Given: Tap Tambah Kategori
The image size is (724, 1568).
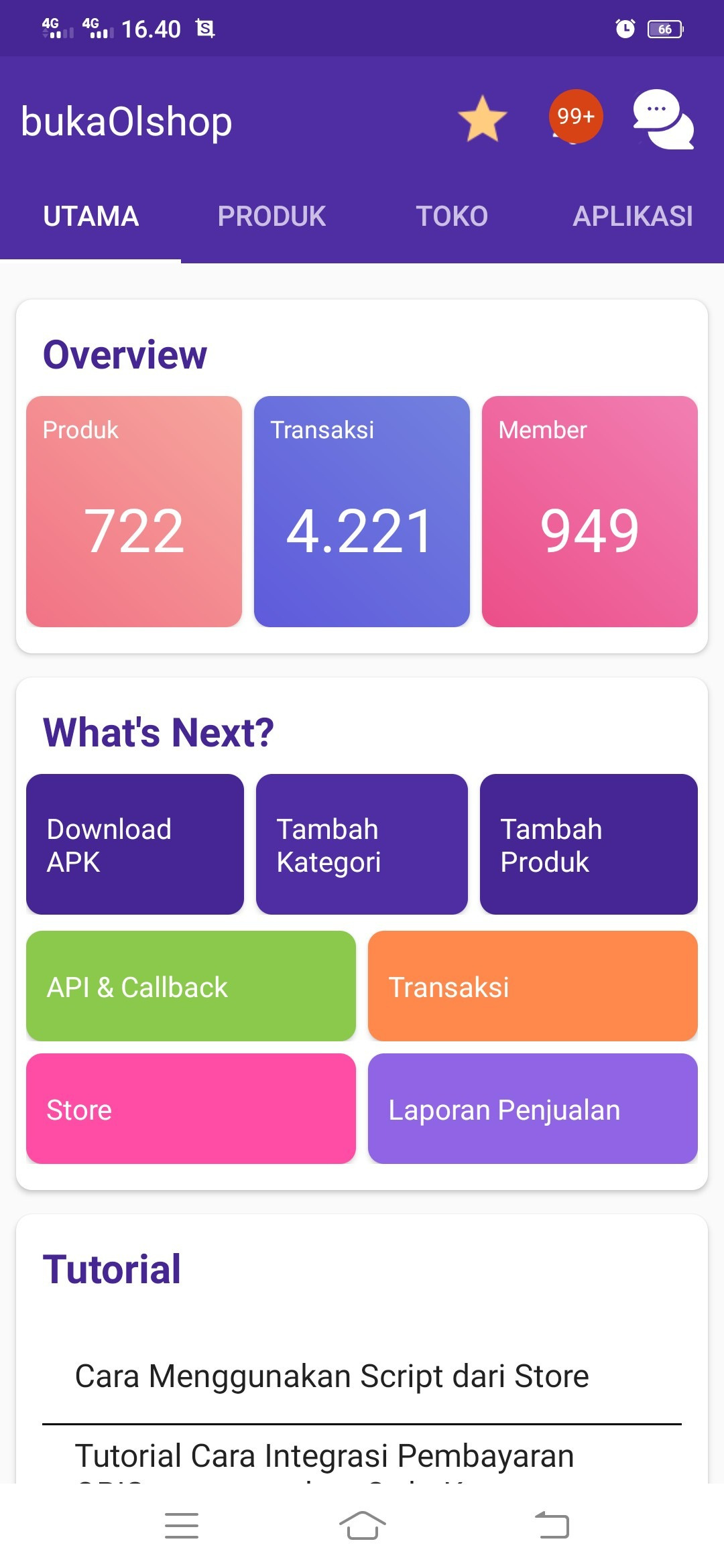Looking at the screenshot, I should (361, 844).
